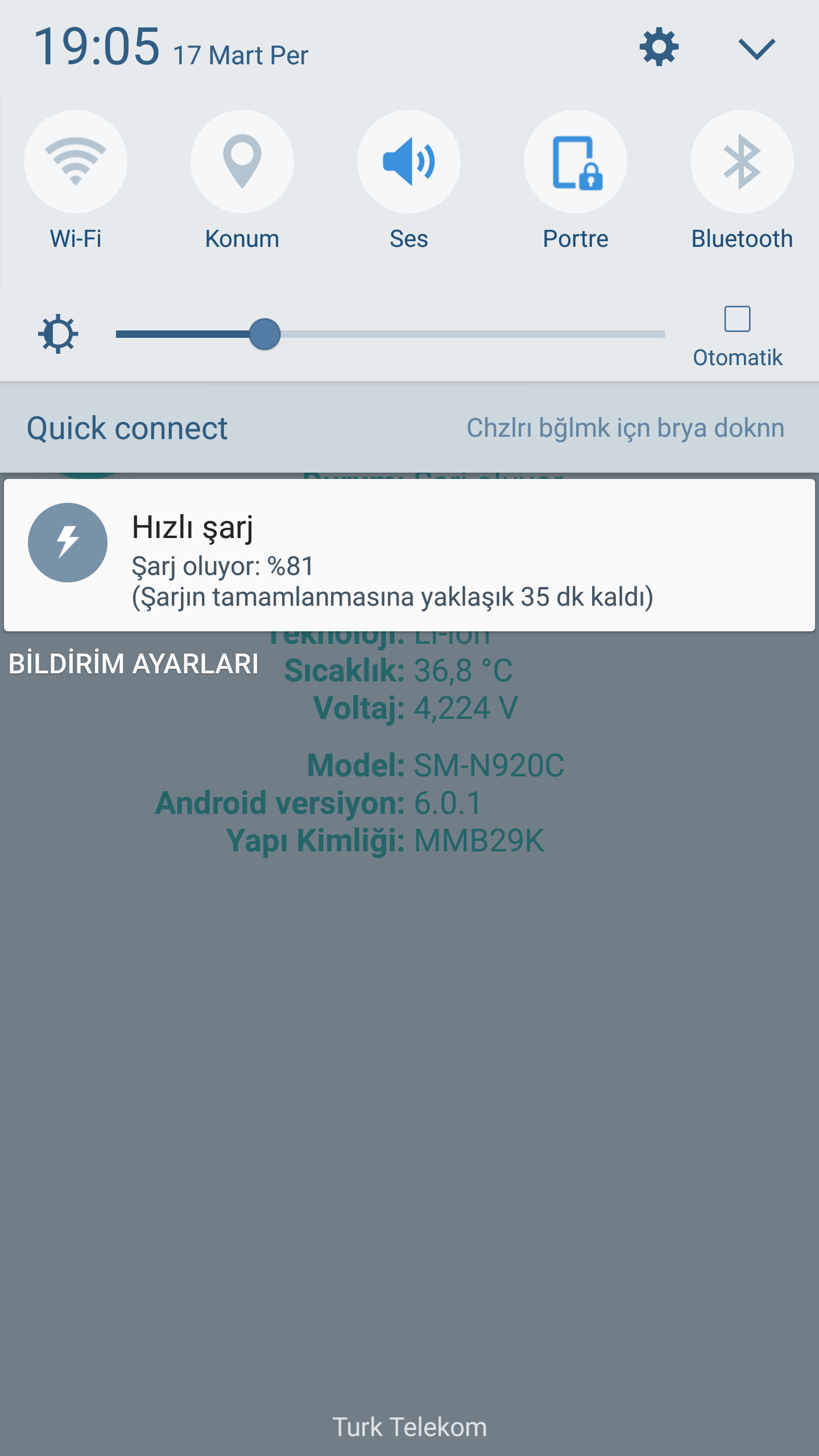Toggle Wi-Fi
The width and height of the screenshot is (819, 1456).
(76, 162)
